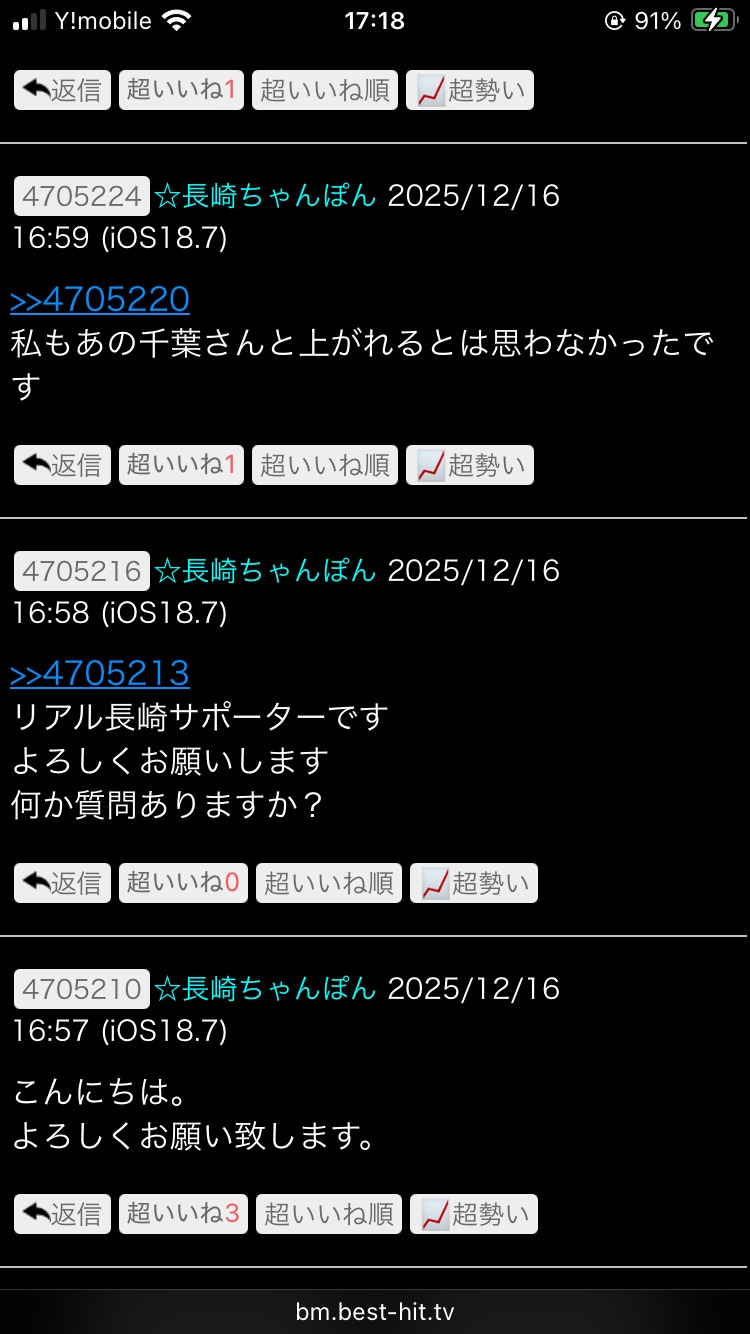Tap the post number 4705216 button
Image resolution: width=750 pixels, height=1334 pixels.
[82, 571]
